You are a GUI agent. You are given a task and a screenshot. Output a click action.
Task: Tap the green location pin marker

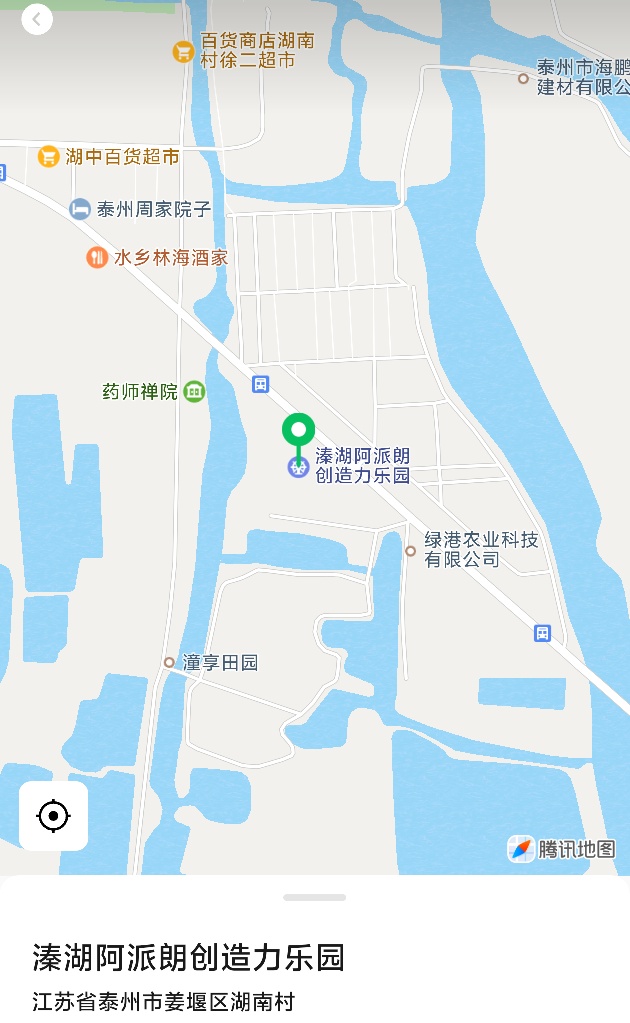point(298,430)
